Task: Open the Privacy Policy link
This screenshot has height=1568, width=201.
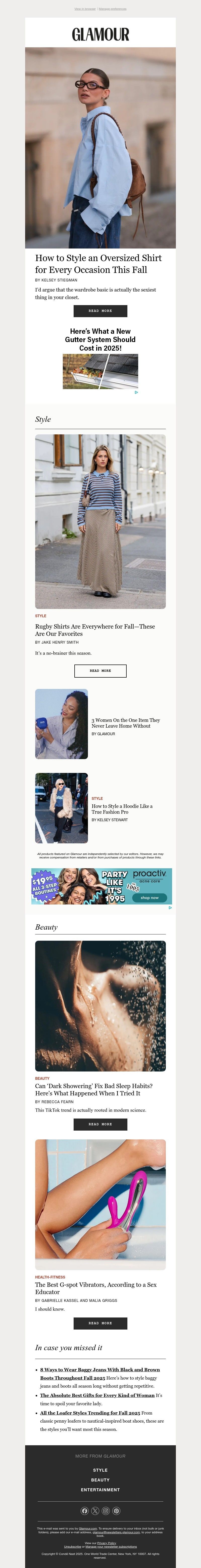Action: pos(107,1543)
